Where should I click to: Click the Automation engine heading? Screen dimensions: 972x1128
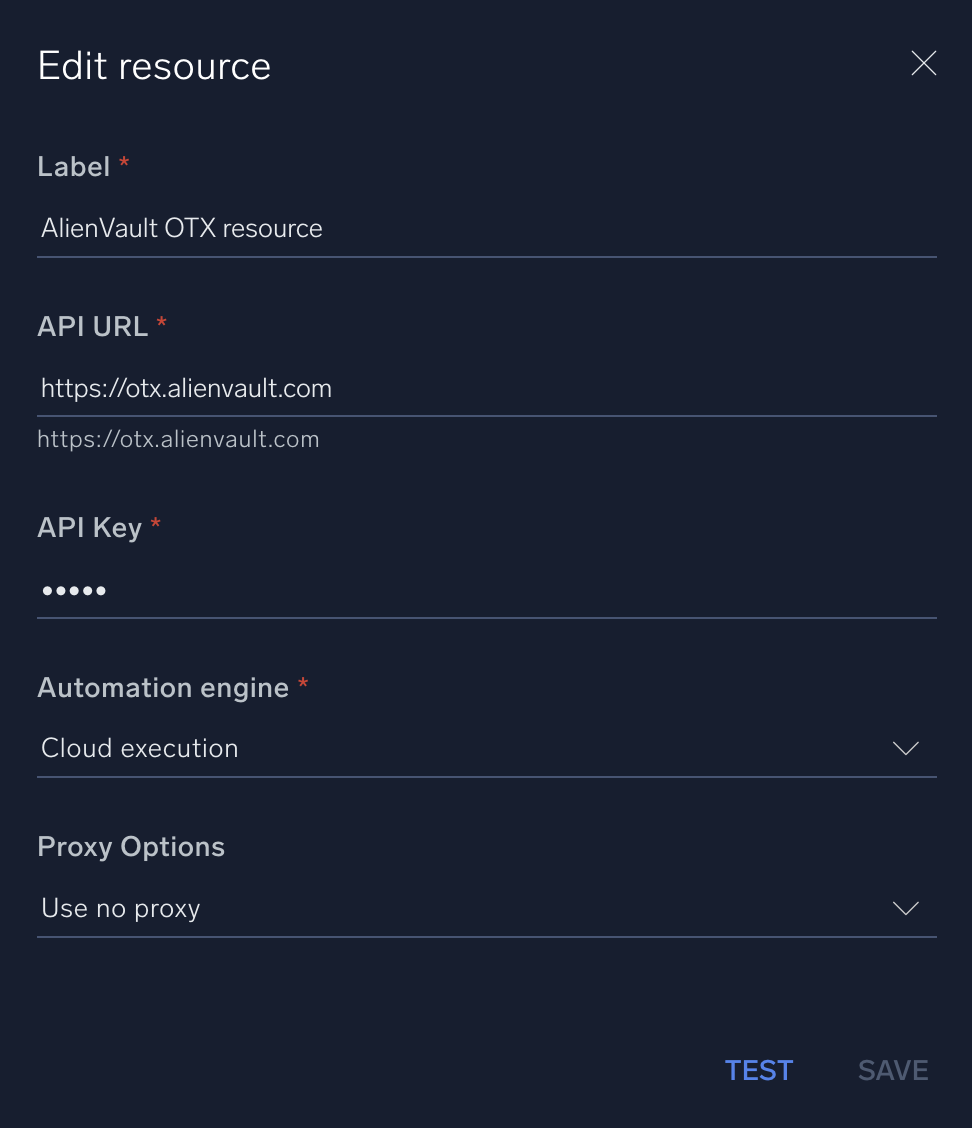point(161,687)
